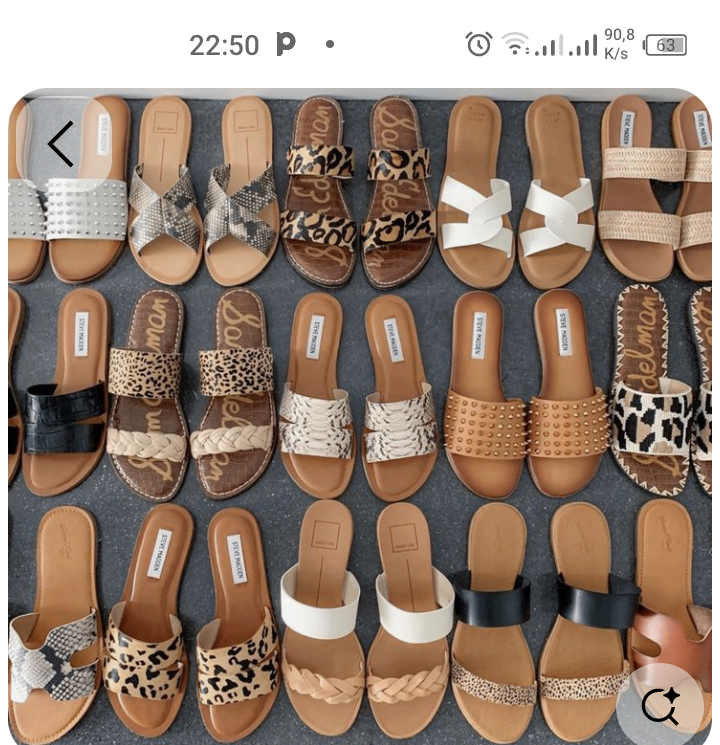720x745 pixels.
Task: Tap the Wi-Fi icon in the status bar
Action: pyautogui.click(x=514, y=44)
